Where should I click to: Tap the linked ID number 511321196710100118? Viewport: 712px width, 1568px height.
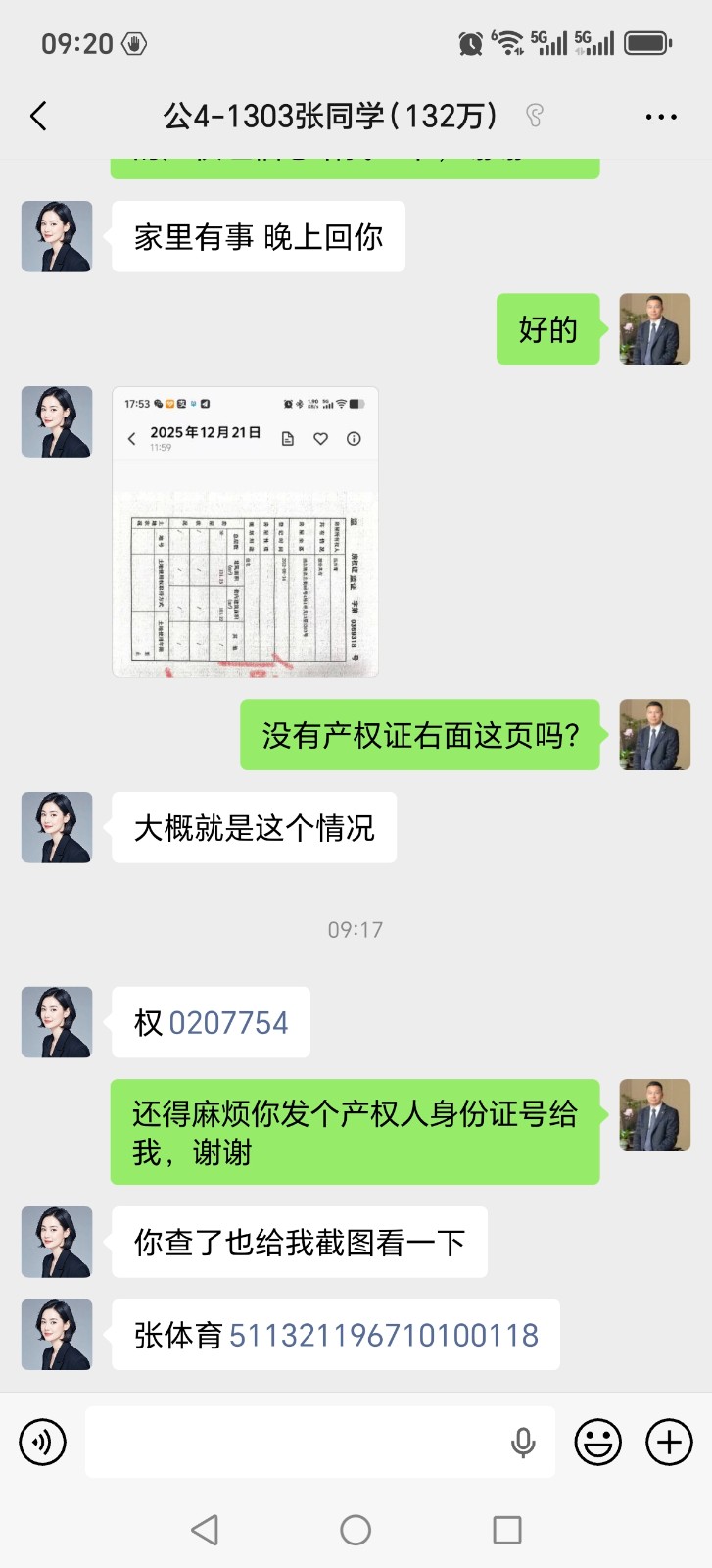pyautogui.click(x=384, y=1335)
